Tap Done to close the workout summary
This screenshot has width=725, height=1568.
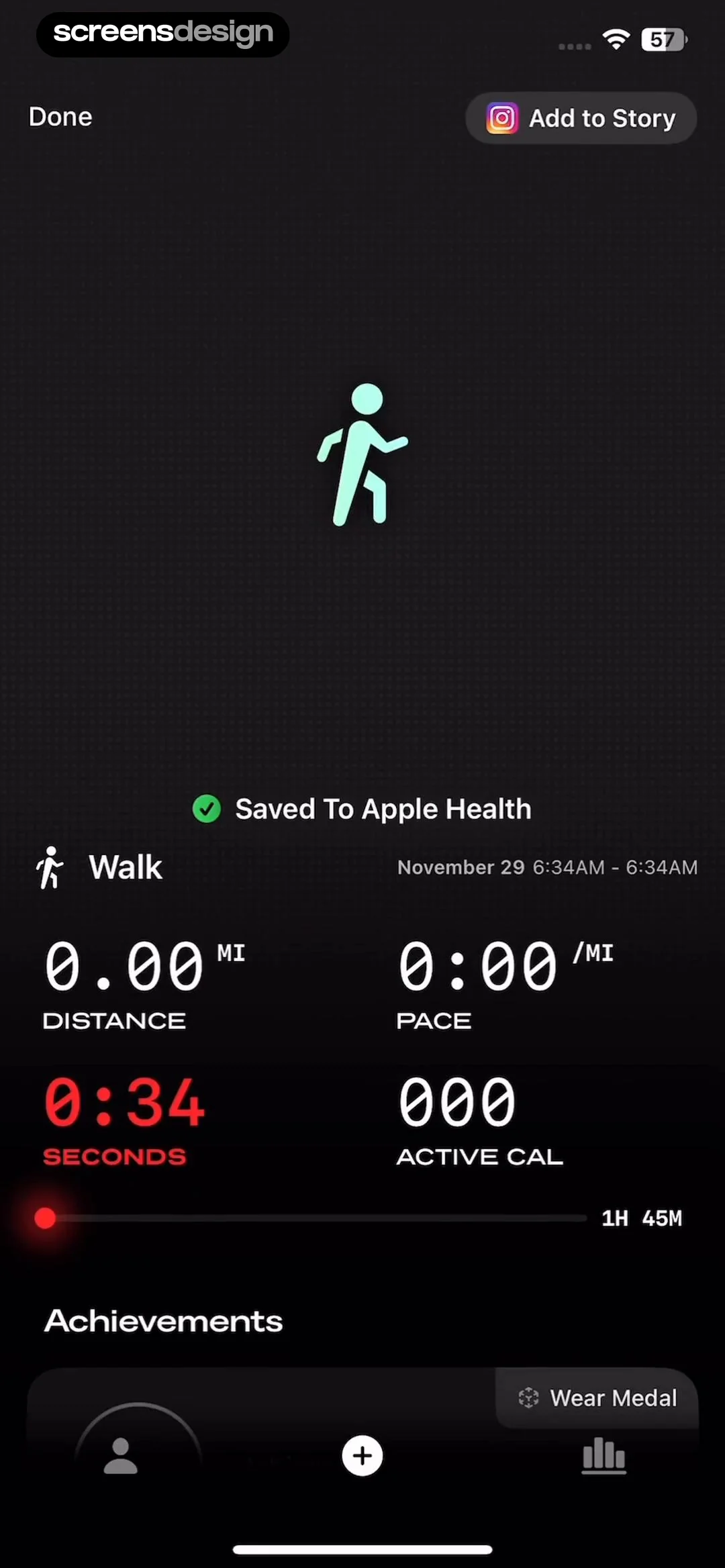60,117
